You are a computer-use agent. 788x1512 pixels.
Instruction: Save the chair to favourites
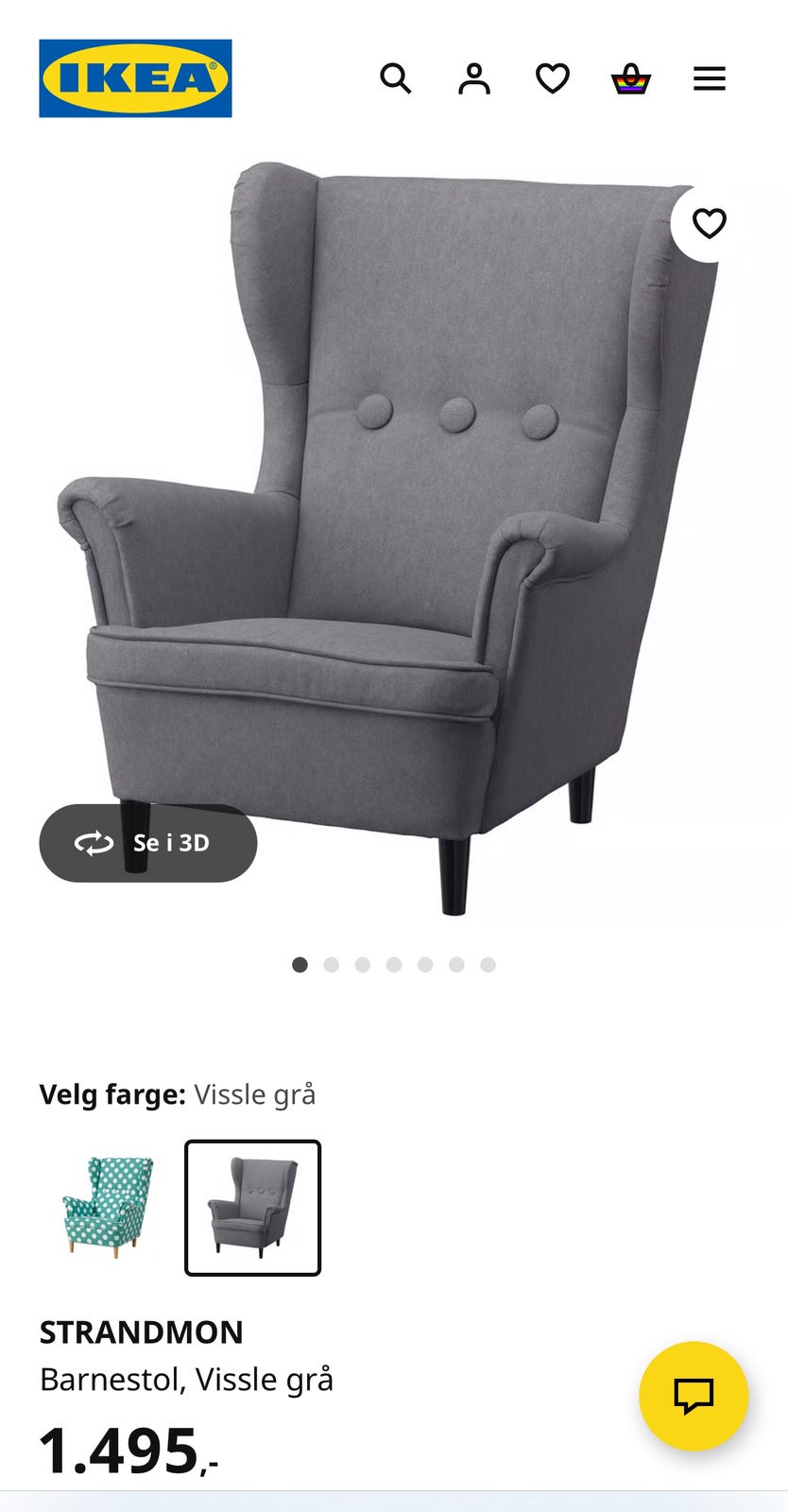pyautogui.click(x=710, y=223)
